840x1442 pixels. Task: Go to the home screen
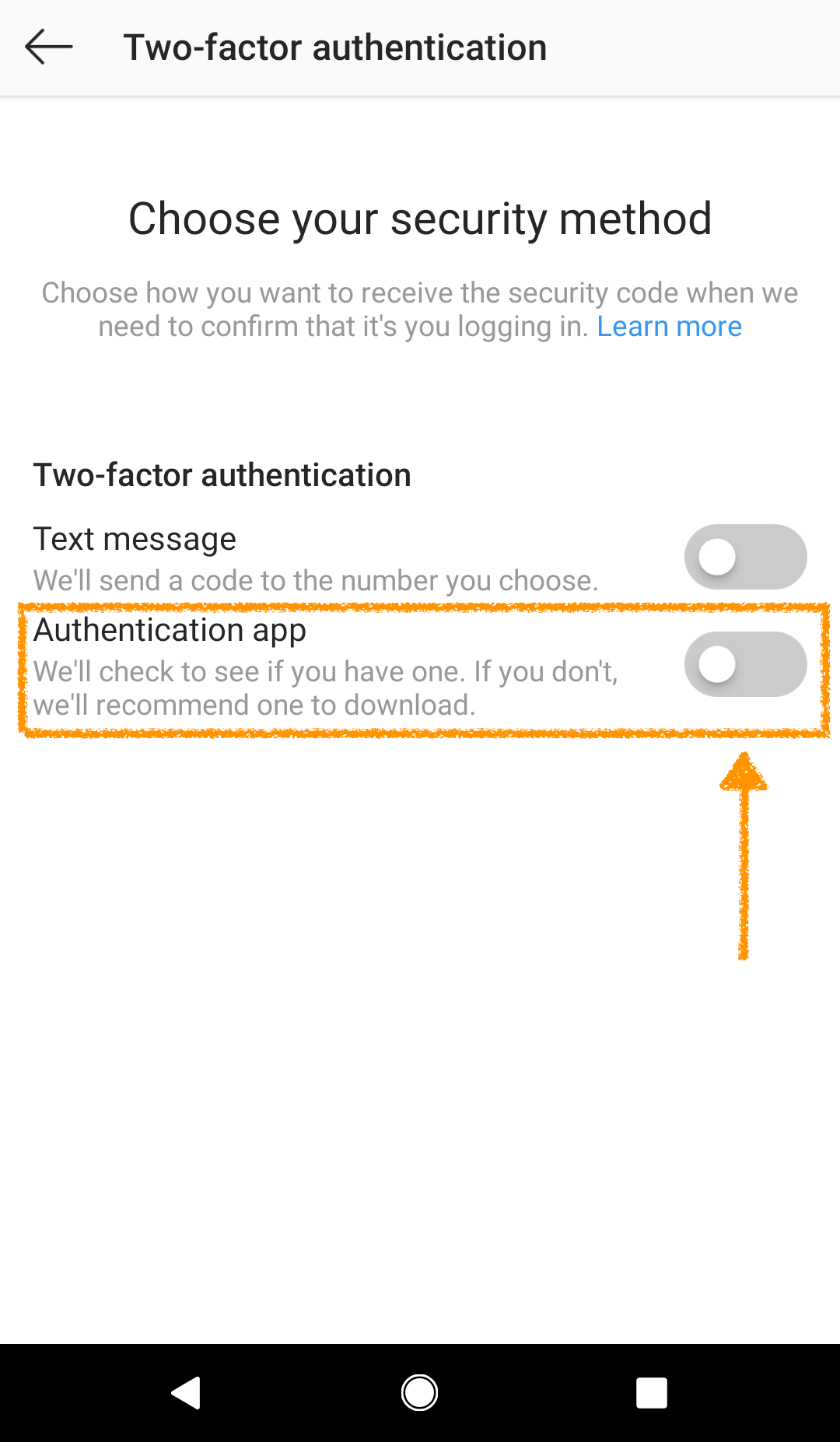tap(419, 1392)
